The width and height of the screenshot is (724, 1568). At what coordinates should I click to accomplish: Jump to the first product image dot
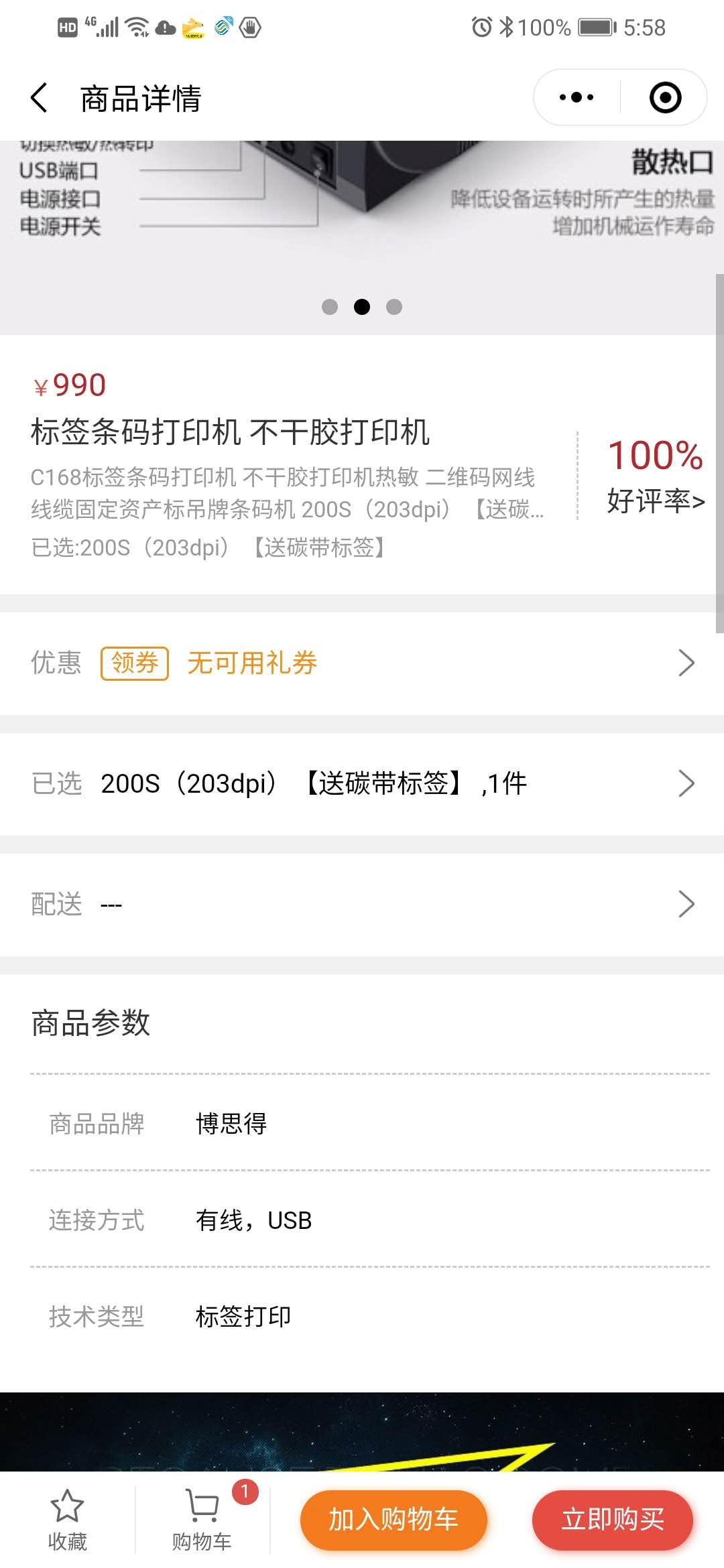coord(330,307)
